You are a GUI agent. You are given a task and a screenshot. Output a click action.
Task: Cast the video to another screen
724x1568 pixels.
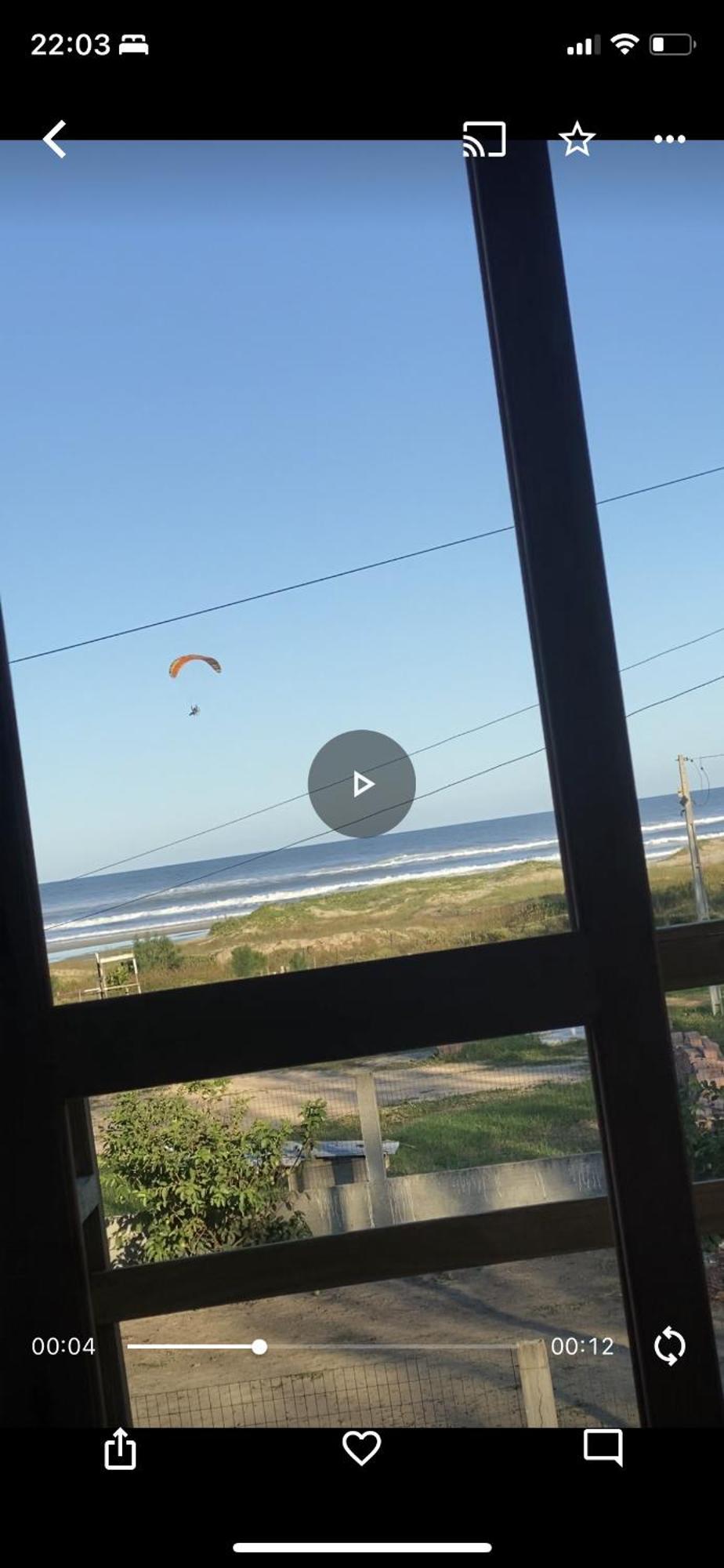484,140
